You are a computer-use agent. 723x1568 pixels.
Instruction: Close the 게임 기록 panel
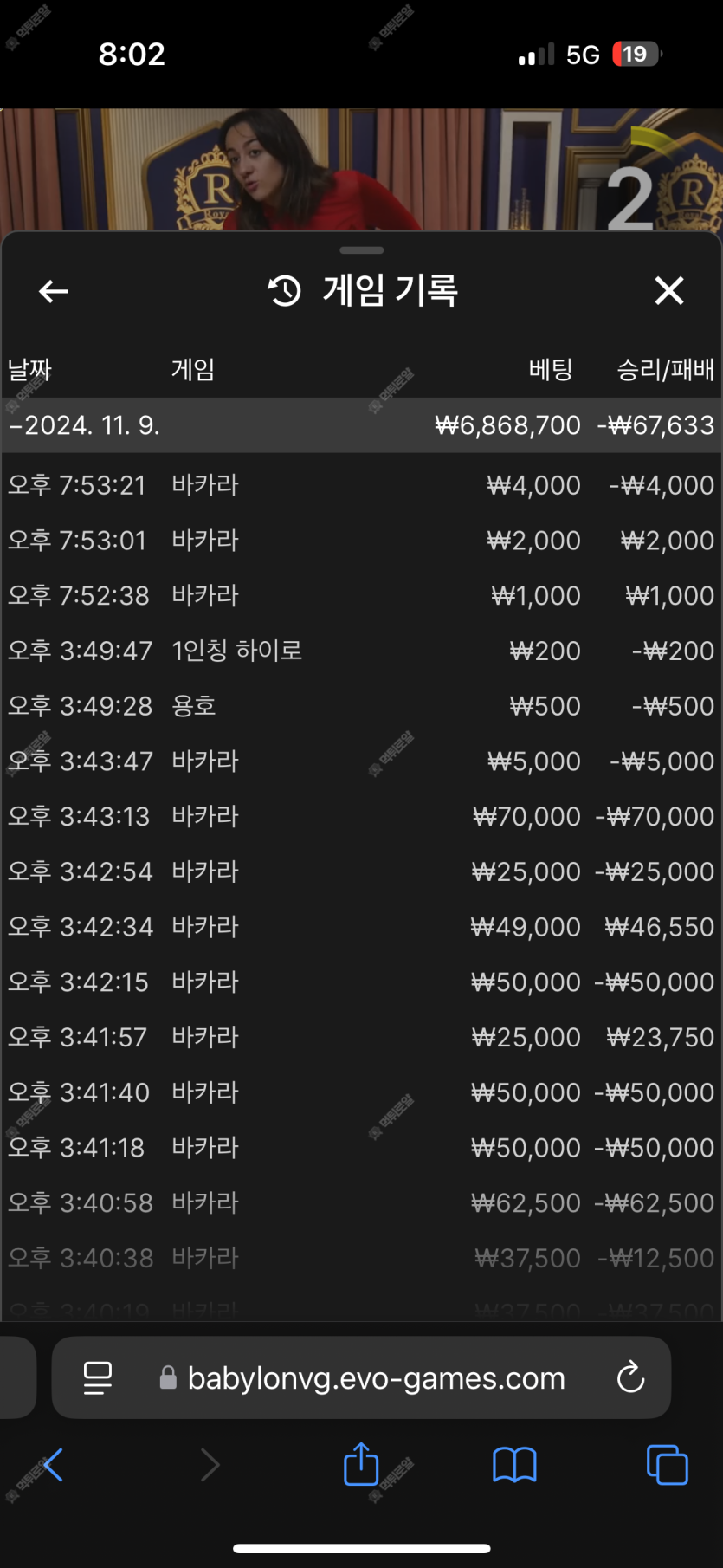[x=669, y=291]
